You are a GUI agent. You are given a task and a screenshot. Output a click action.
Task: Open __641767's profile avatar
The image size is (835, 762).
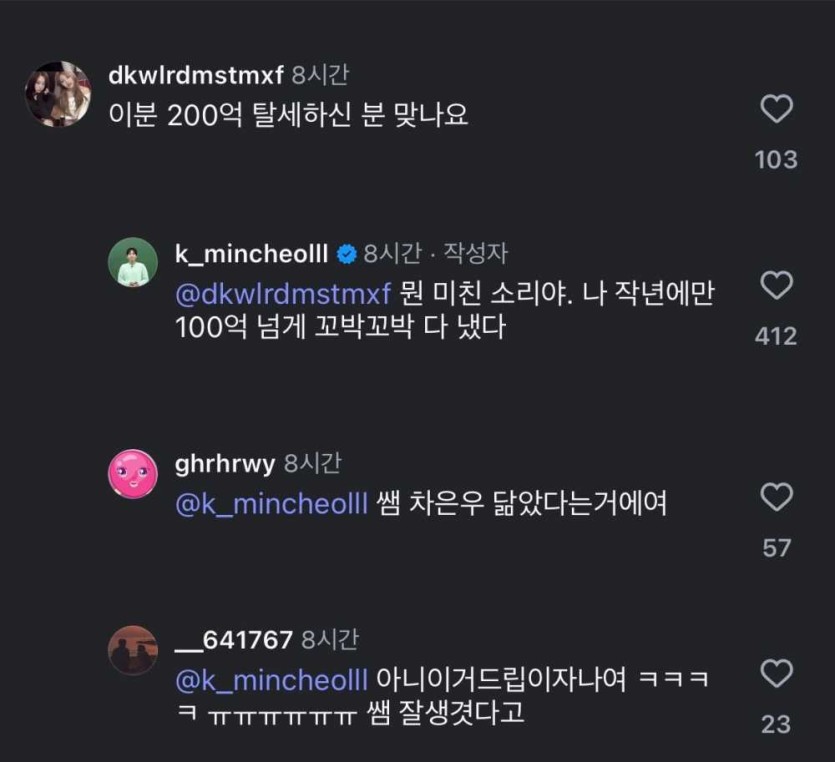click(132, 650)
